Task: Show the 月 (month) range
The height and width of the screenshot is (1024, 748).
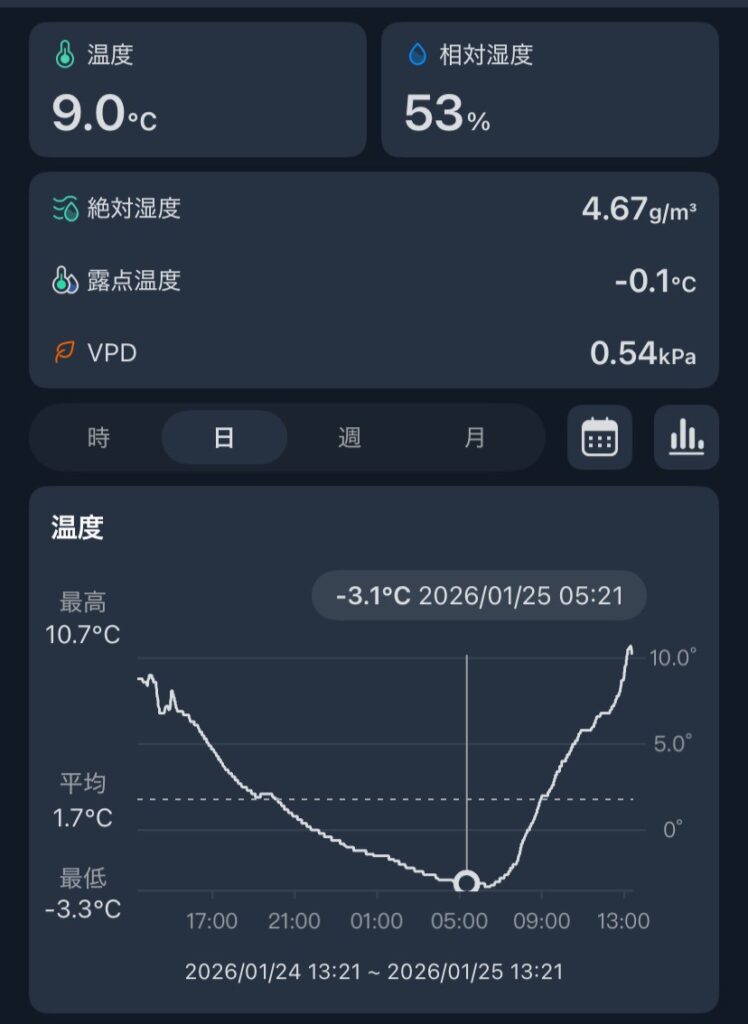Action: [x=474, y=438]
